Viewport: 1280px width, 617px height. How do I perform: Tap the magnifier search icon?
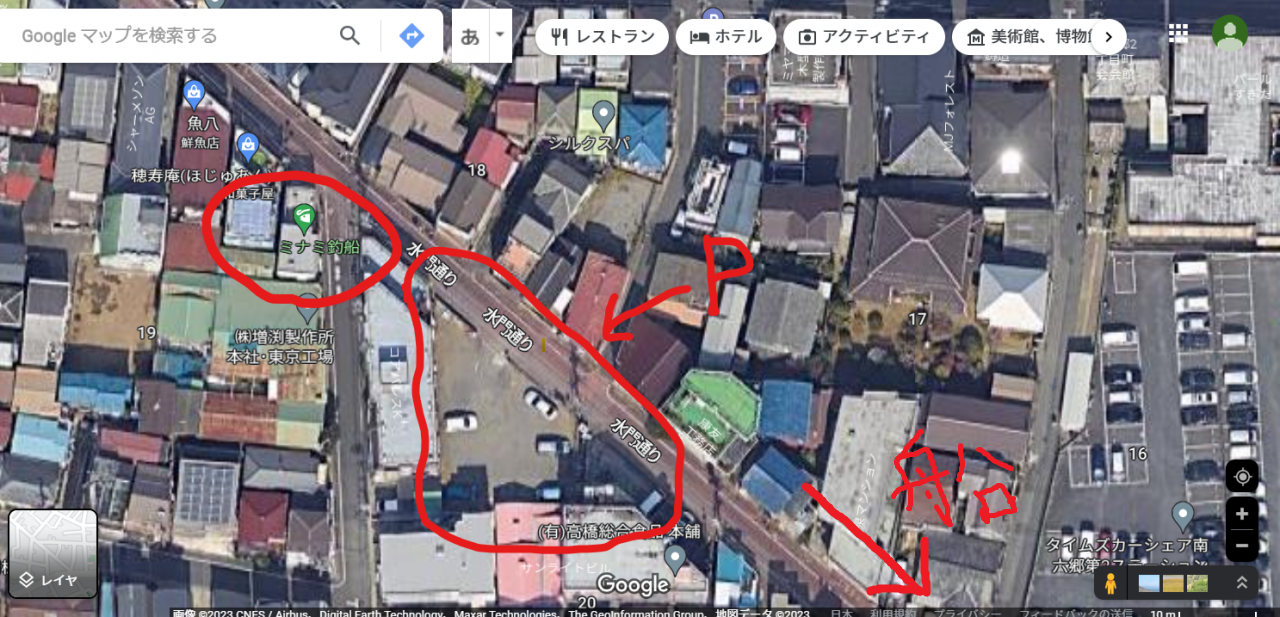[350, 36]
